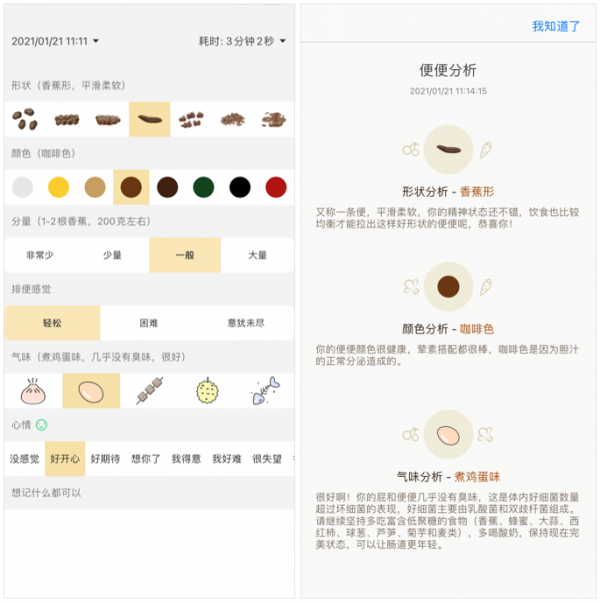Set the amount to 少量
The image size is (600, 603).
(x=113, y=255)
